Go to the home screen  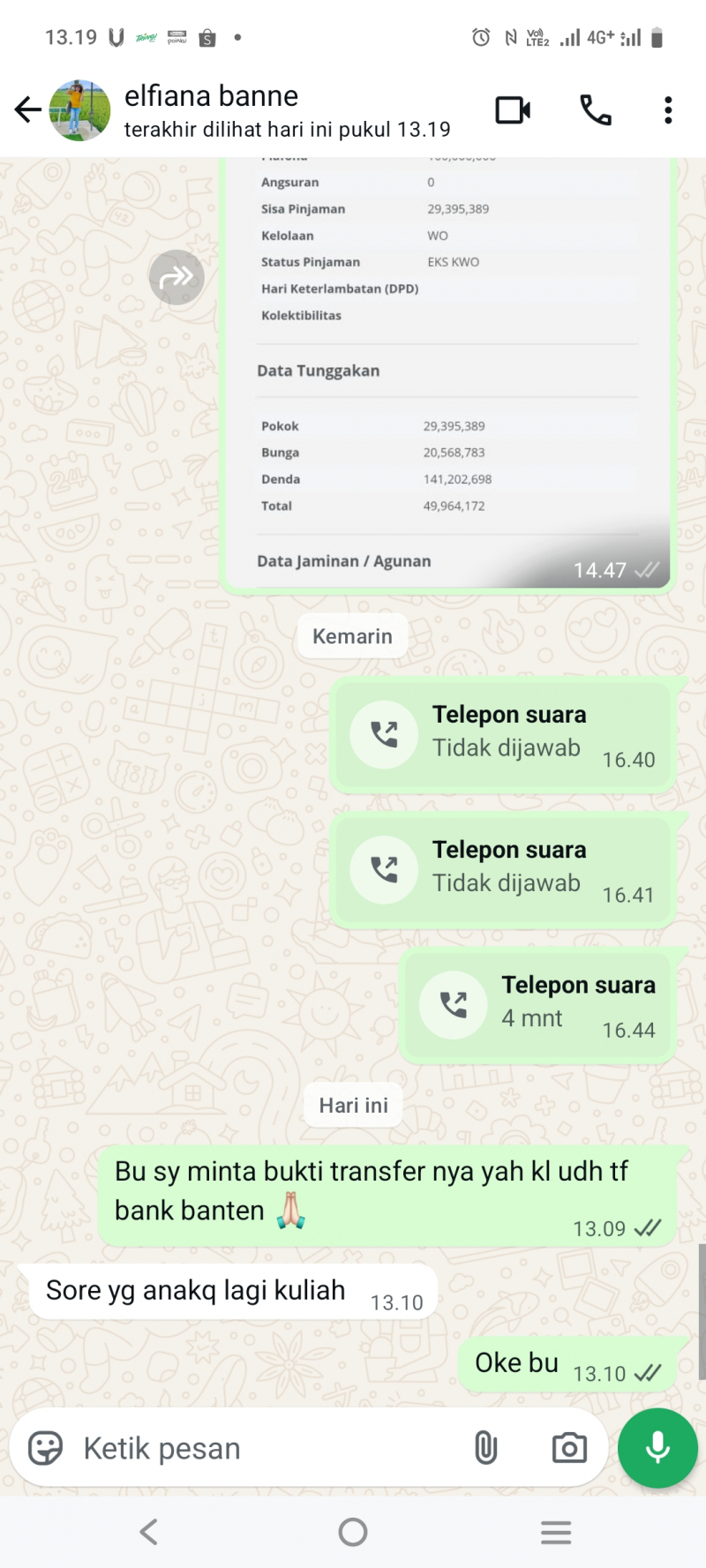353,1532
